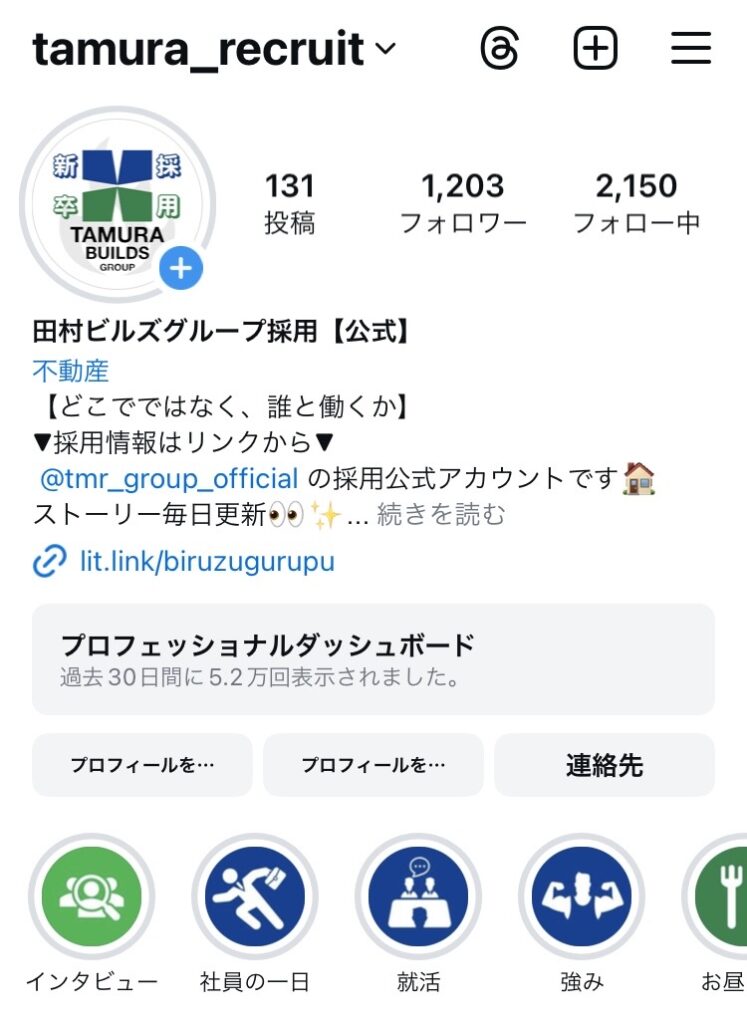Open the 就活 story highlight

click(x=418, y=897)
